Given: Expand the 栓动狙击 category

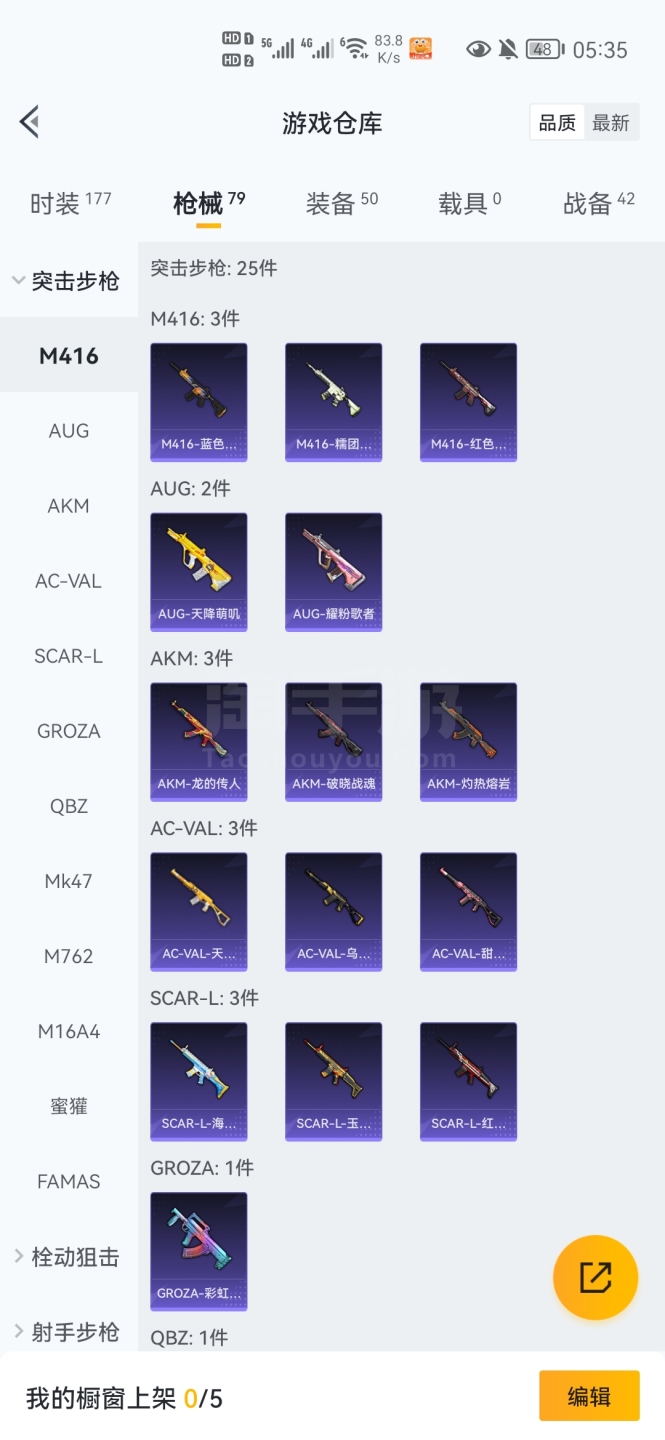Looking at the screenshot, I should [68, 1257].
